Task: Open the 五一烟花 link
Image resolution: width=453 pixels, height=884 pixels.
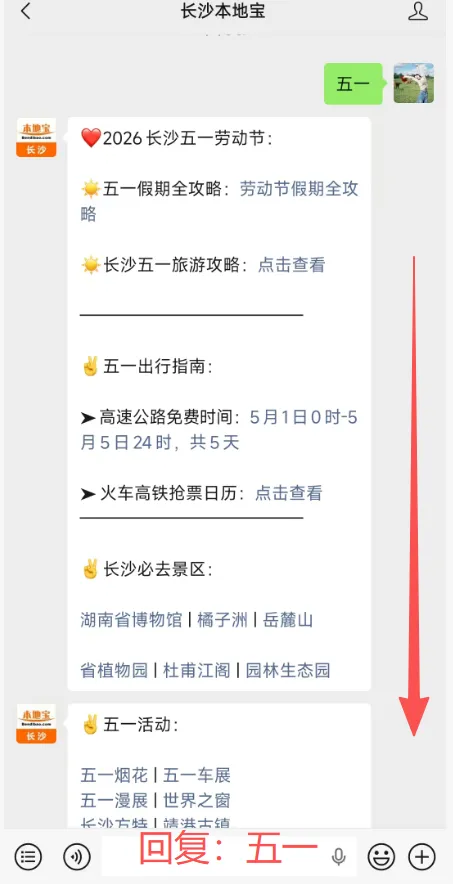Action: pyautogui.click(x=114, y=775)
